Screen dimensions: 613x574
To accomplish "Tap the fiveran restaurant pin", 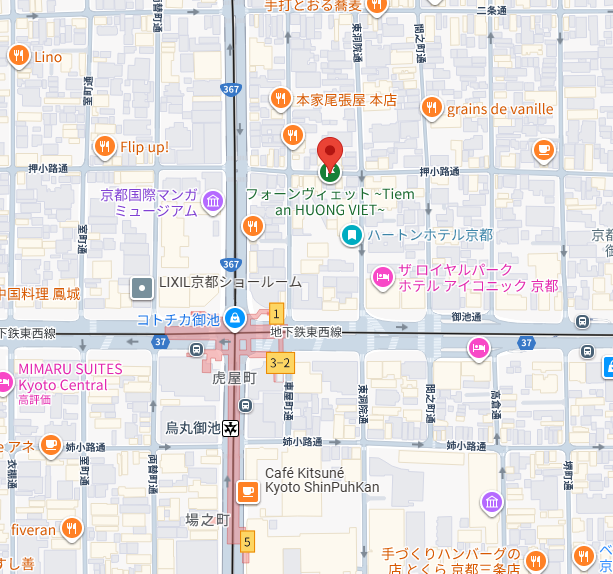I will click(72, 527).
